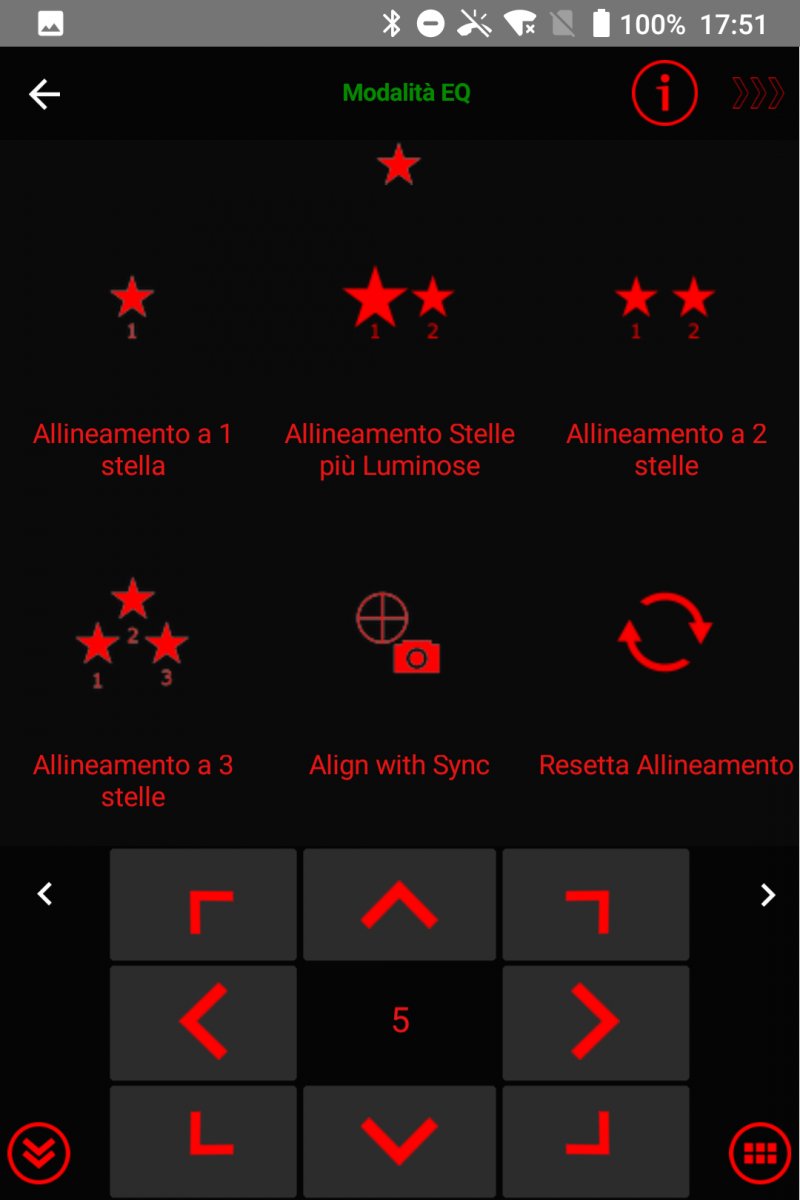Collapse the panel with double-down chevron
The image size is (800, 1200).
(x=39, y=1153)
